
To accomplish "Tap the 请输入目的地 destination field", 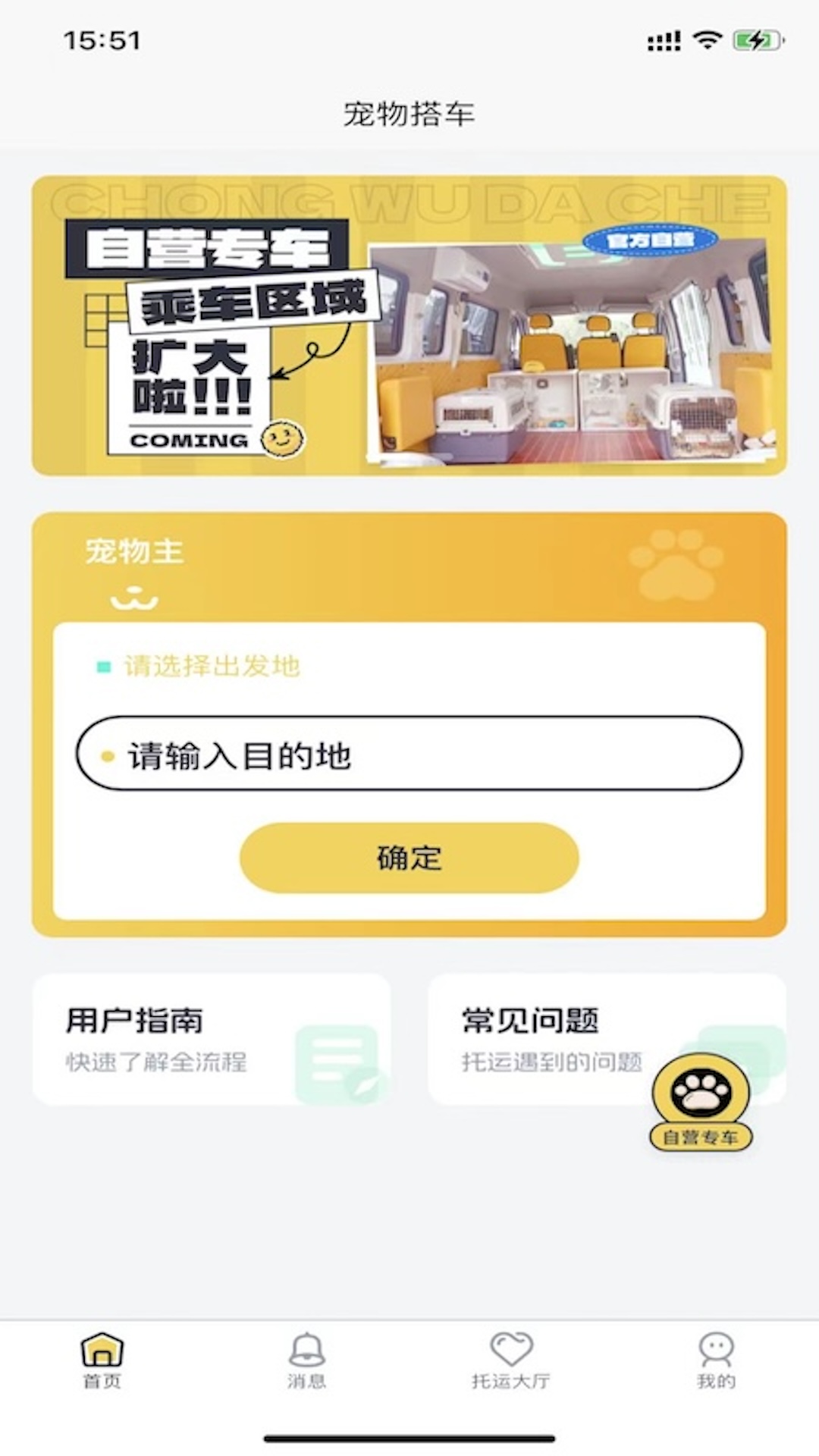I will 409,755.
